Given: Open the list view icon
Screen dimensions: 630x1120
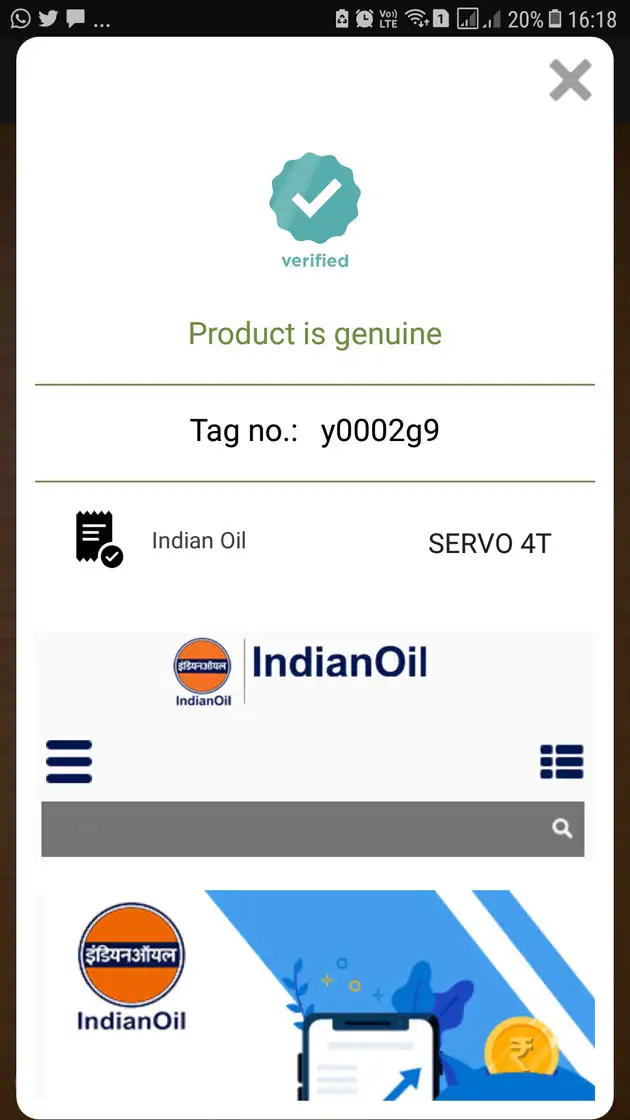Looking at the screenshot, I should (561, 761).
